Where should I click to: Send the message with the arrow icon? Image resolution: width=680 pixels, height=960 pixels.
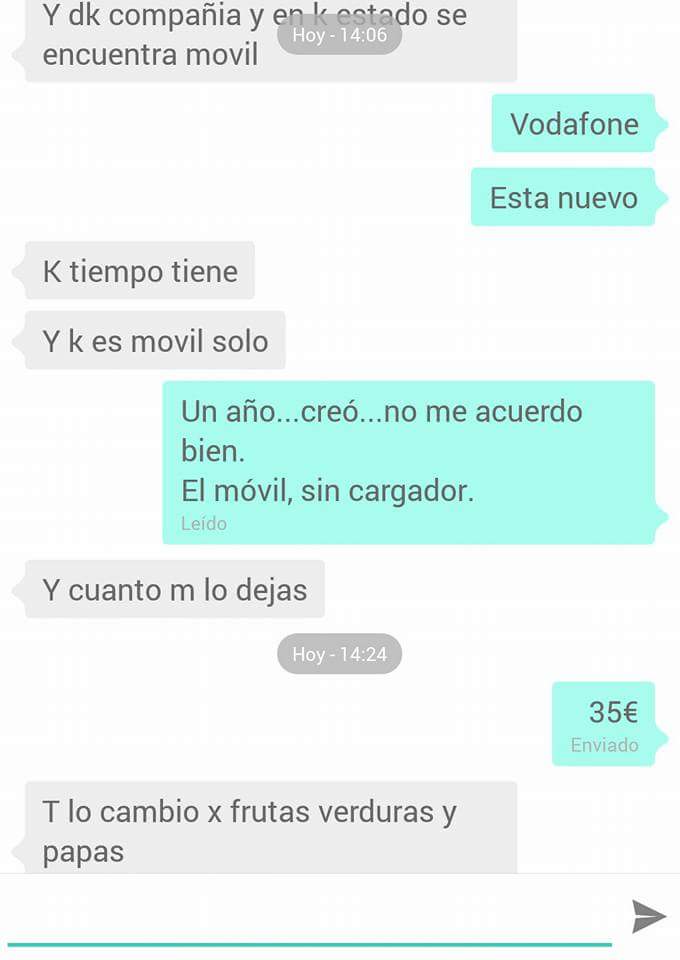pyautogui.click(x=648, y=916)
